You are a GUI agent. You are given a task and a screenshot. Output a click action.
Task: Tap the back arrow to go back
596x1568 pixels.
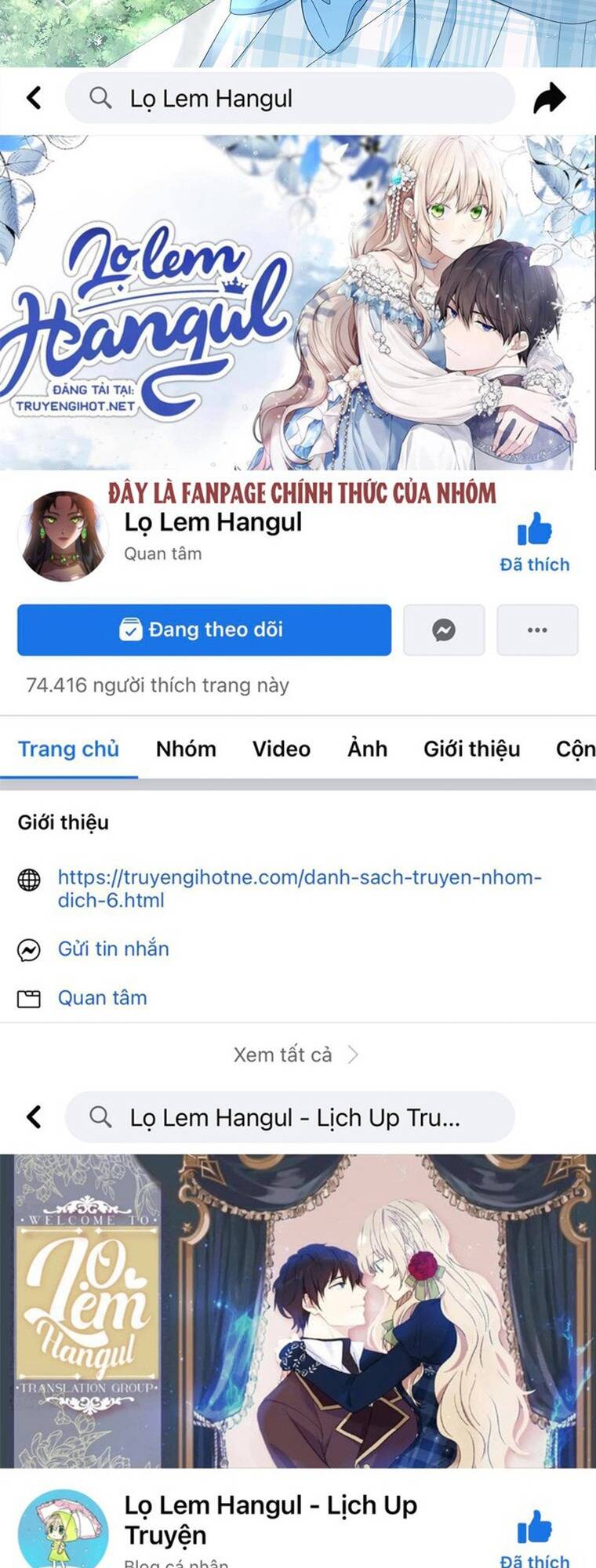point(33,97)
